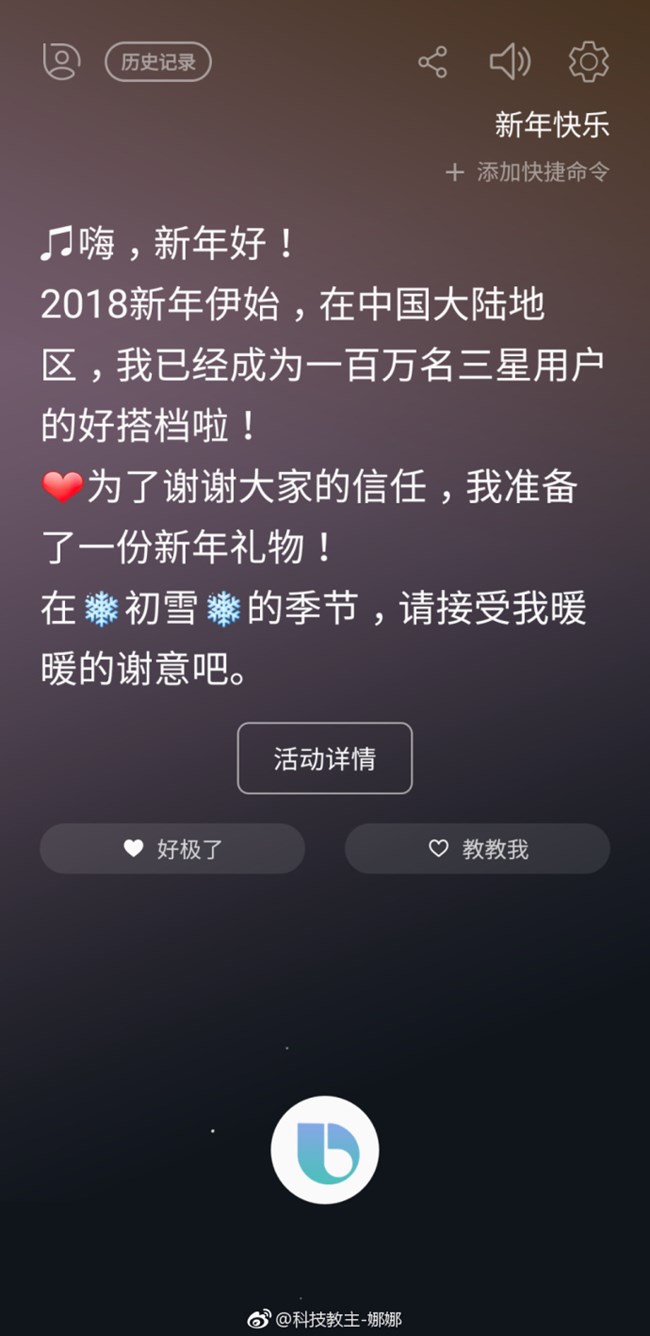Viewport: 650px width, 1336px height.
Task: Open the settings gear
Action: coord(588,62)
